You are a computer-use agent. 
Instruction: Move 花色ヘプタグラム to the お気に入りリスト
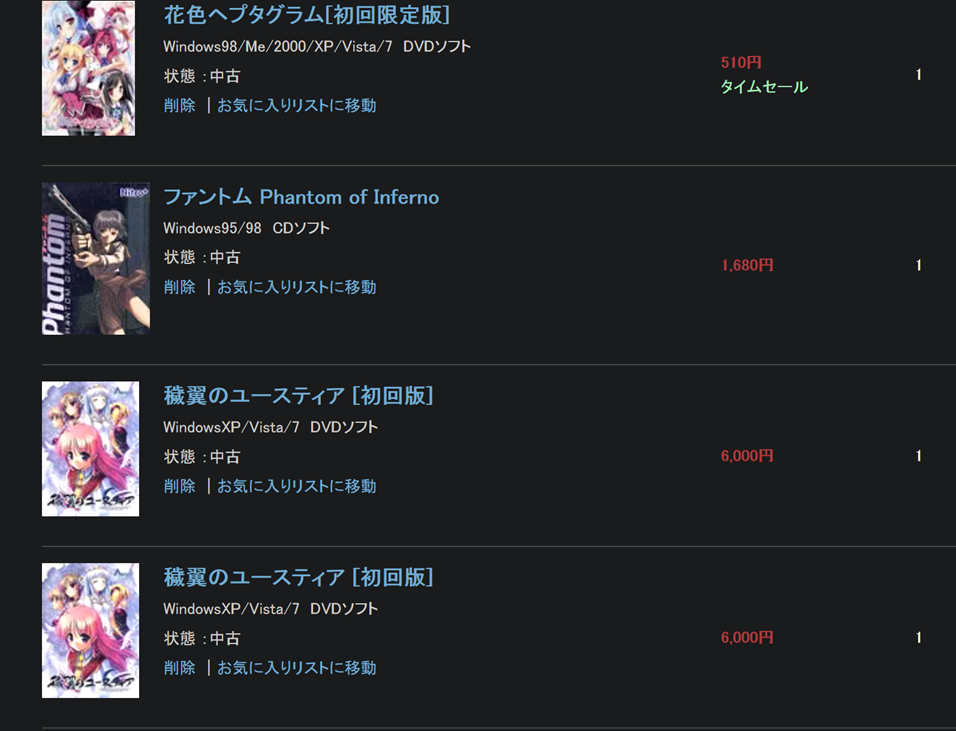(x=296, y=105)
